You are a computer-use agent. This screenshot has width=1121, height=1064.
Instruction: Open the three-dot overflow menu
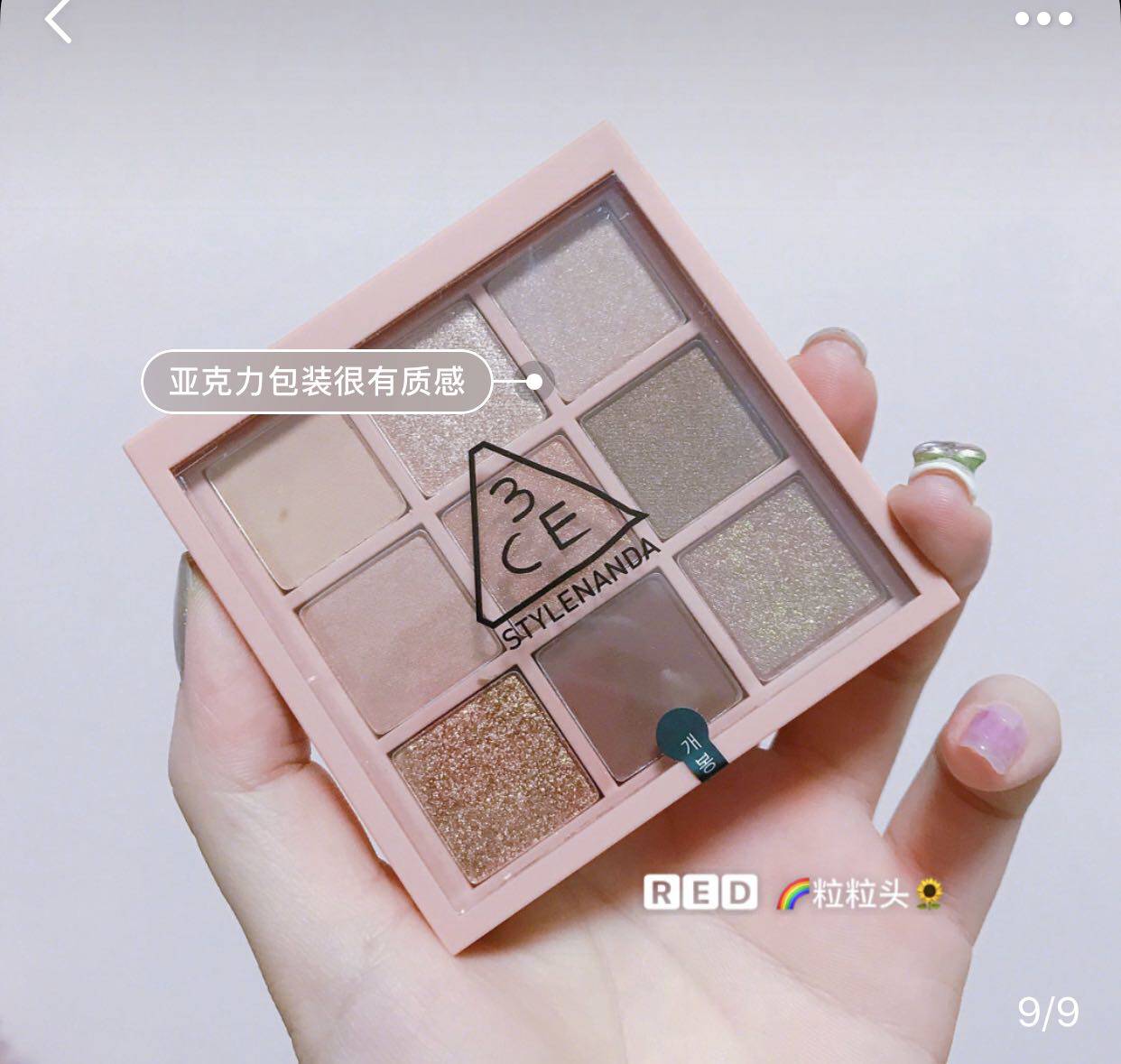click(1043, 18)
